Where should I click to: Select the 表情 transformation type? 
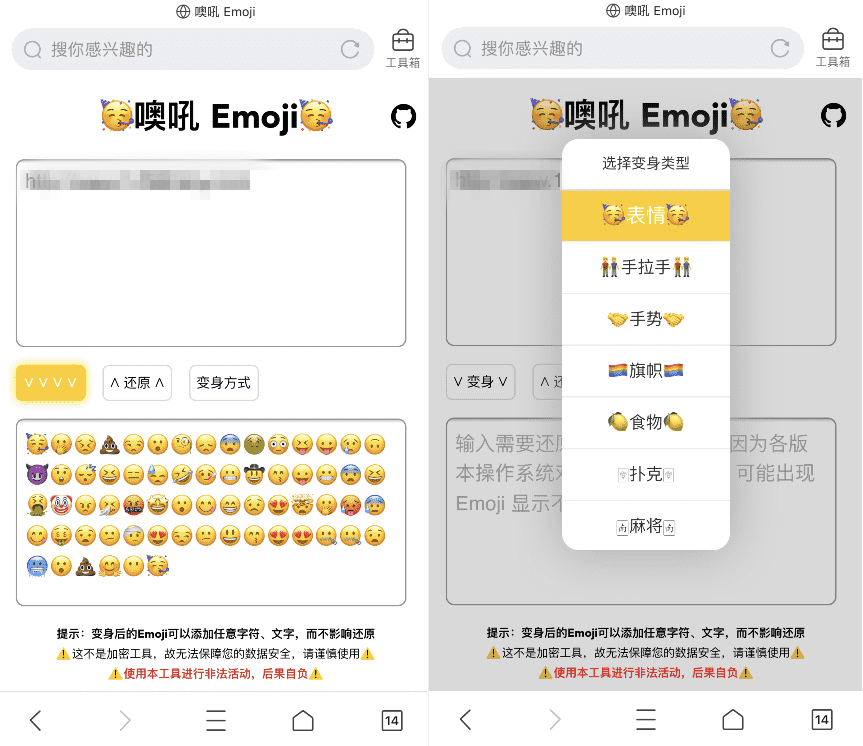645,215
